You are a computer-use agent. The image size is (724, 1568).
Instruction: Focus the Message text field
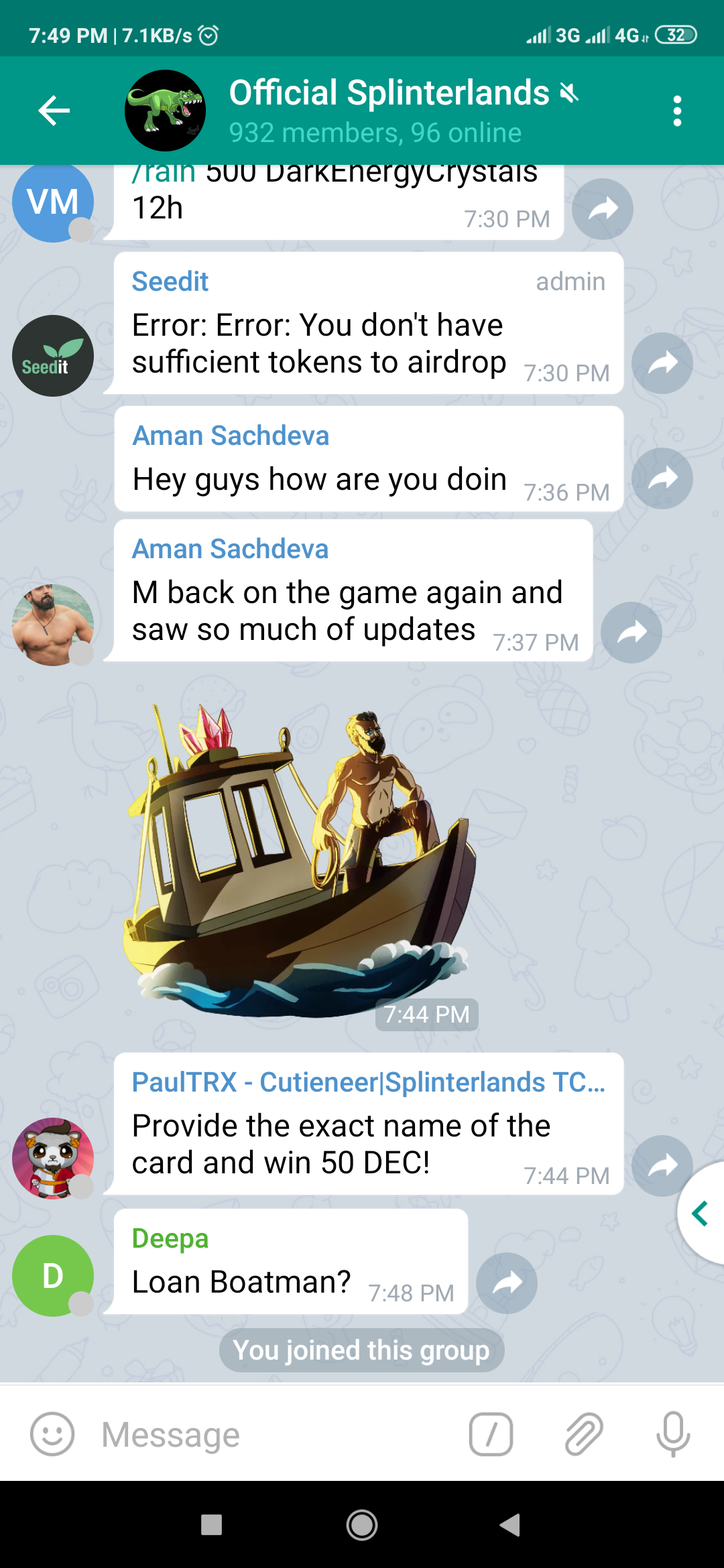pos(275,1435)
